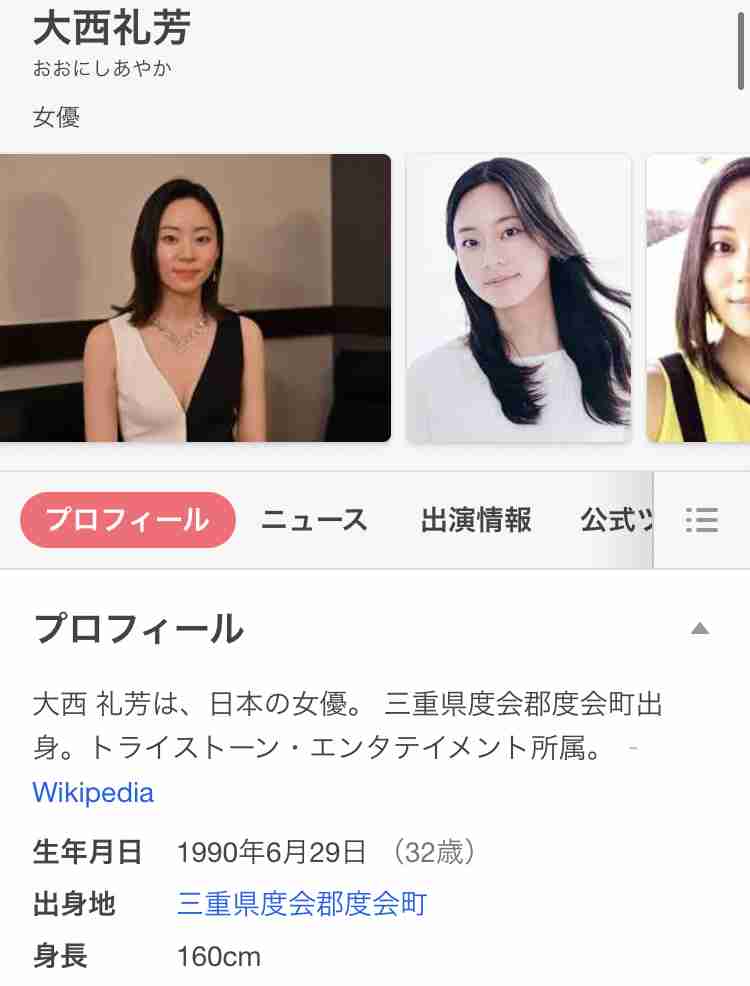Switch to the ニュース tab
The height and width of the screenshot is (986, 750).
tap(315, 519)
